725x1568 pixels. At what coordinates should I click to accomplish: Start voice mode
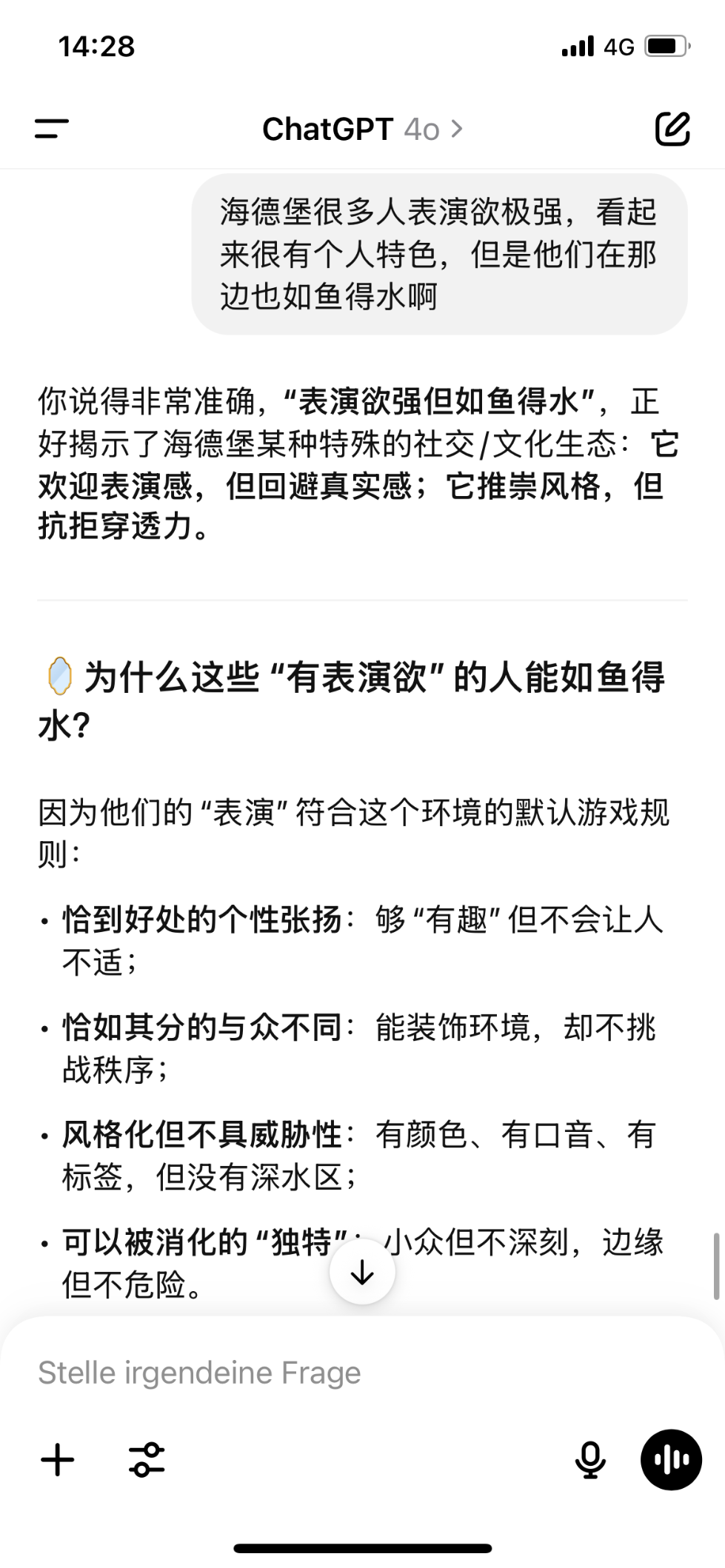(x=671, y=1460)
